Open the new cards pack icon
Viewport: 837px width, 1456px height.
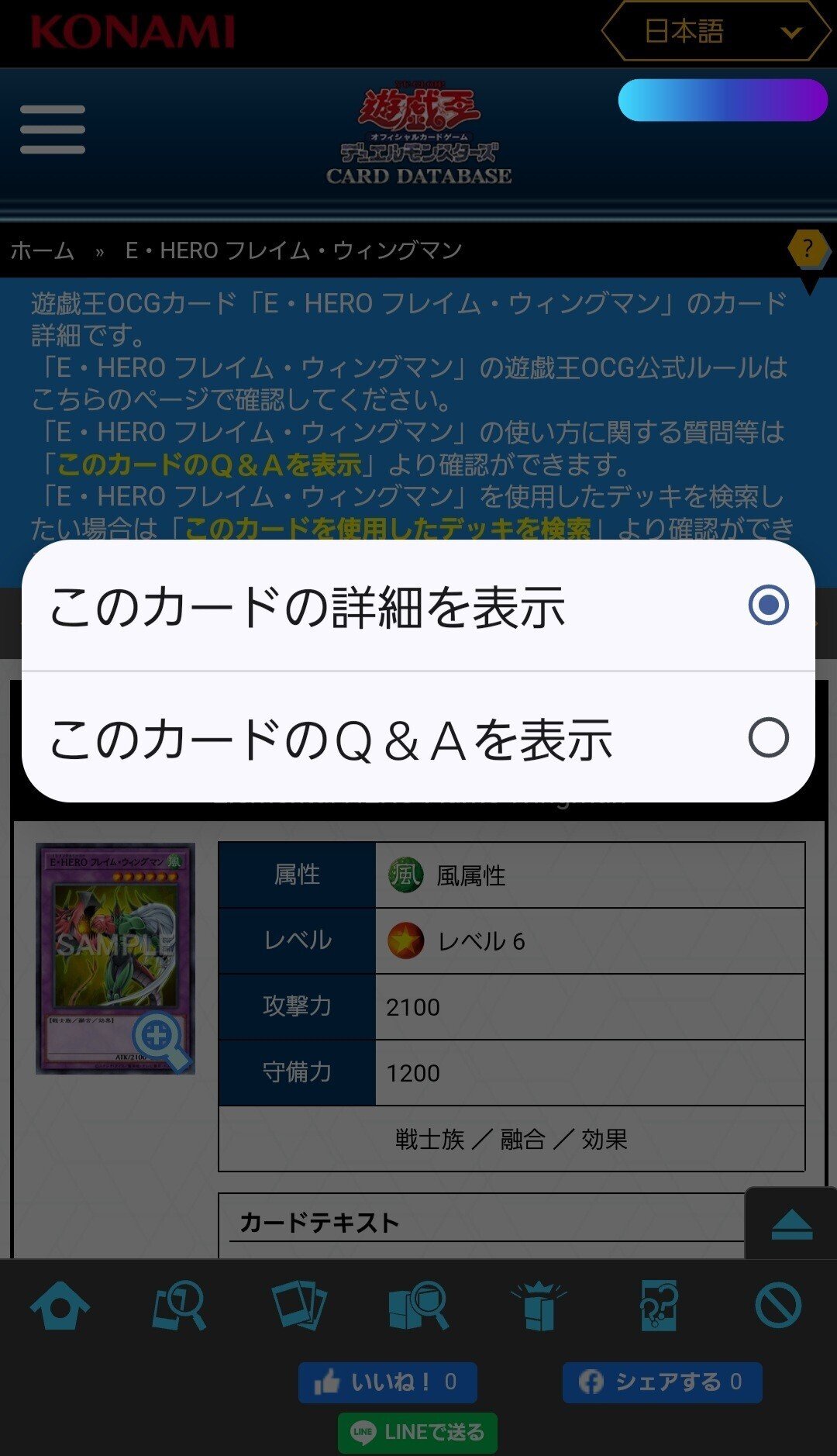(539, 1306)
